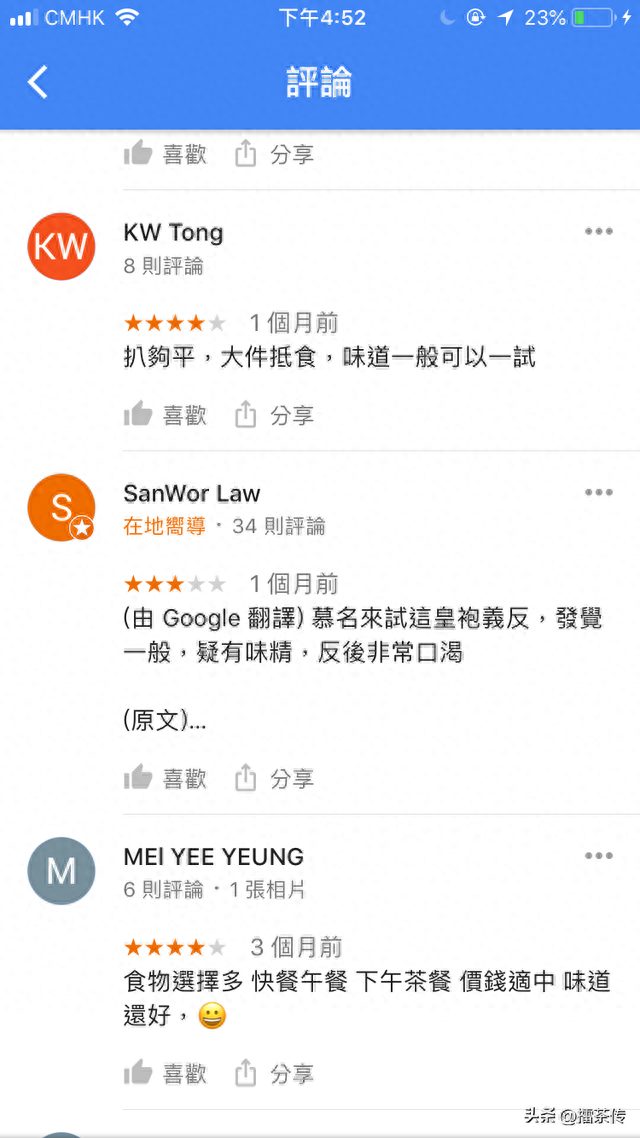Go back from the 評論 page
Screen dimensions: 640x1138
point(38,82)
